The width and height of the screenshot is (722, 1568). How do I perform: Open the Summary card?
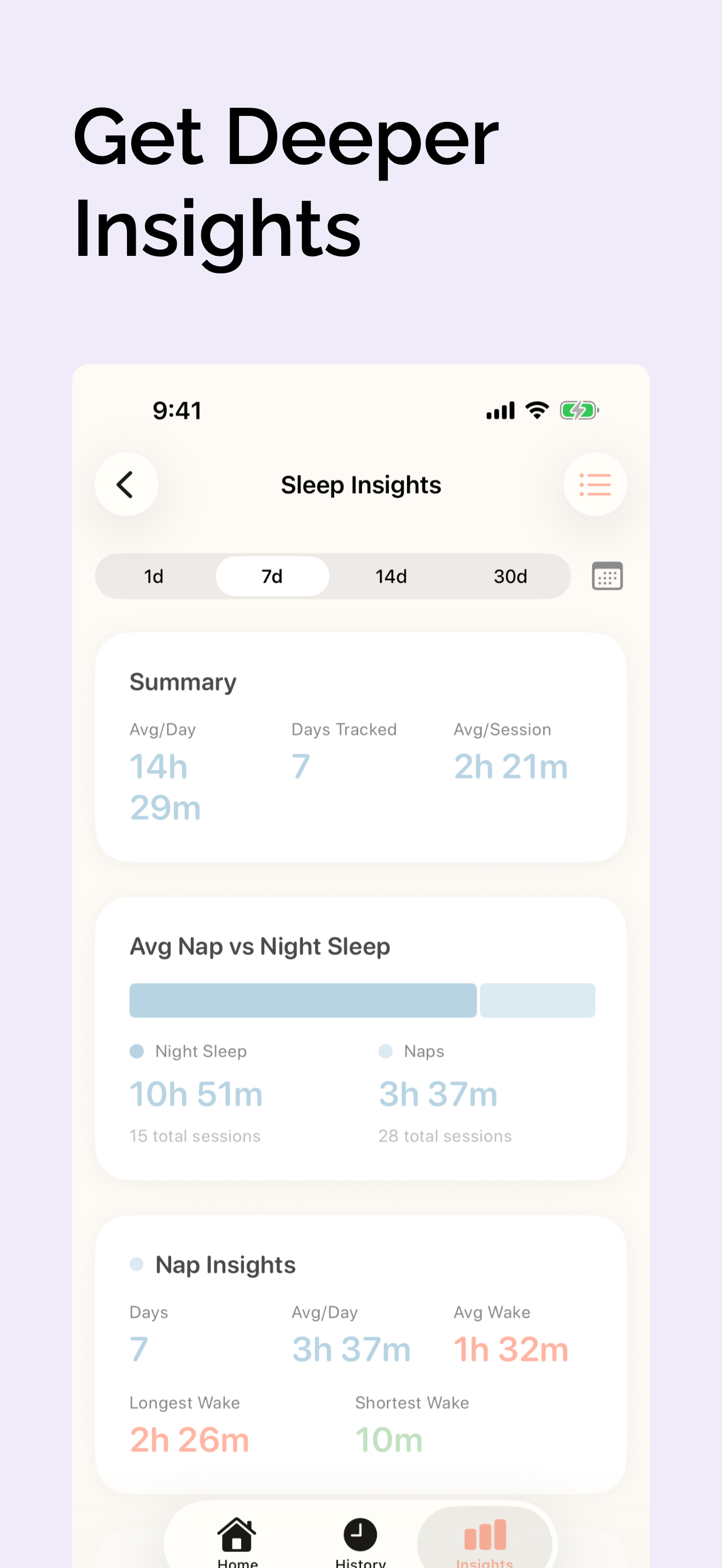(361, 748)
